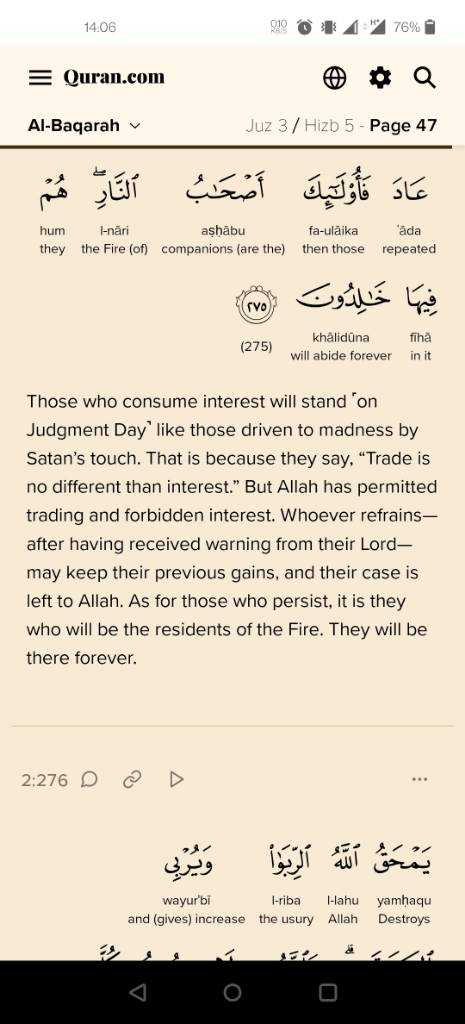The width and height of the screenshot is (465, 1024).
Task: Open the language globe selector
Action: tap(334, 78)
